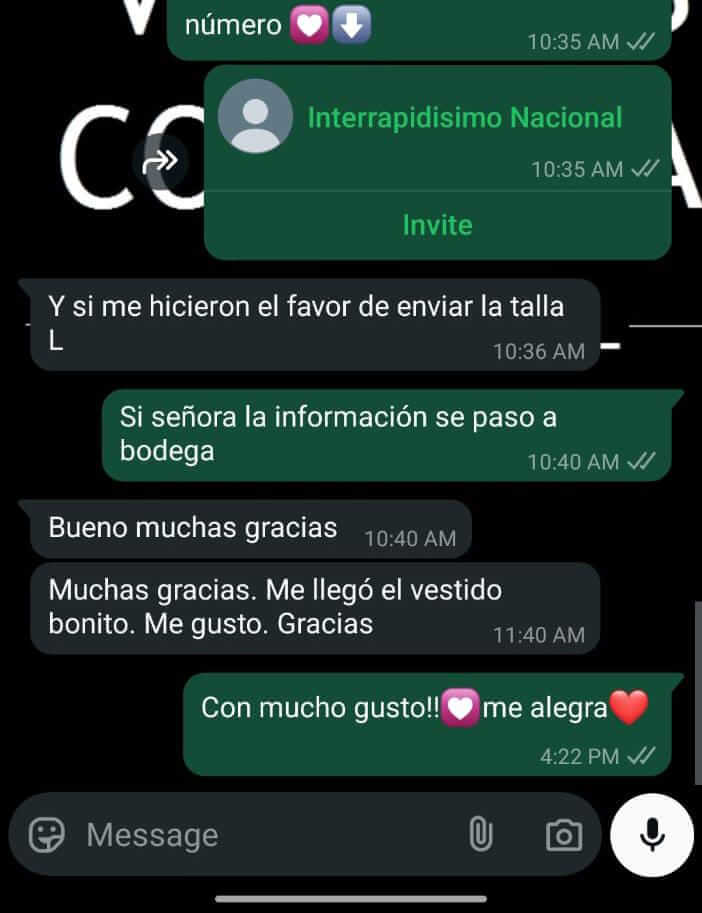The height and width of the screenshot is (913, 702).
Task: Open the emoji and sticker picker
Action: [x=47, y=834]
